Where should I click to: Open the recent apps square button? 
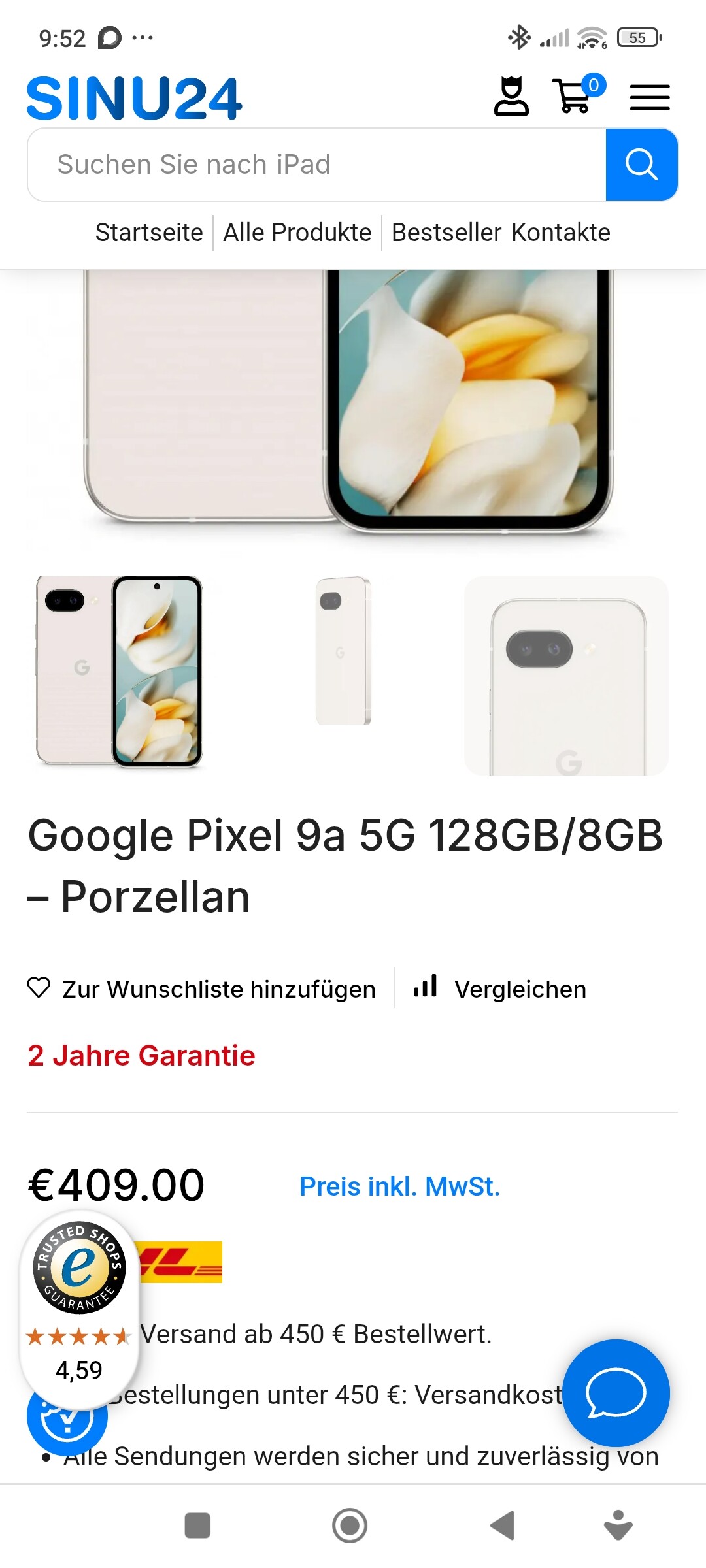[x=197, y=1526]
